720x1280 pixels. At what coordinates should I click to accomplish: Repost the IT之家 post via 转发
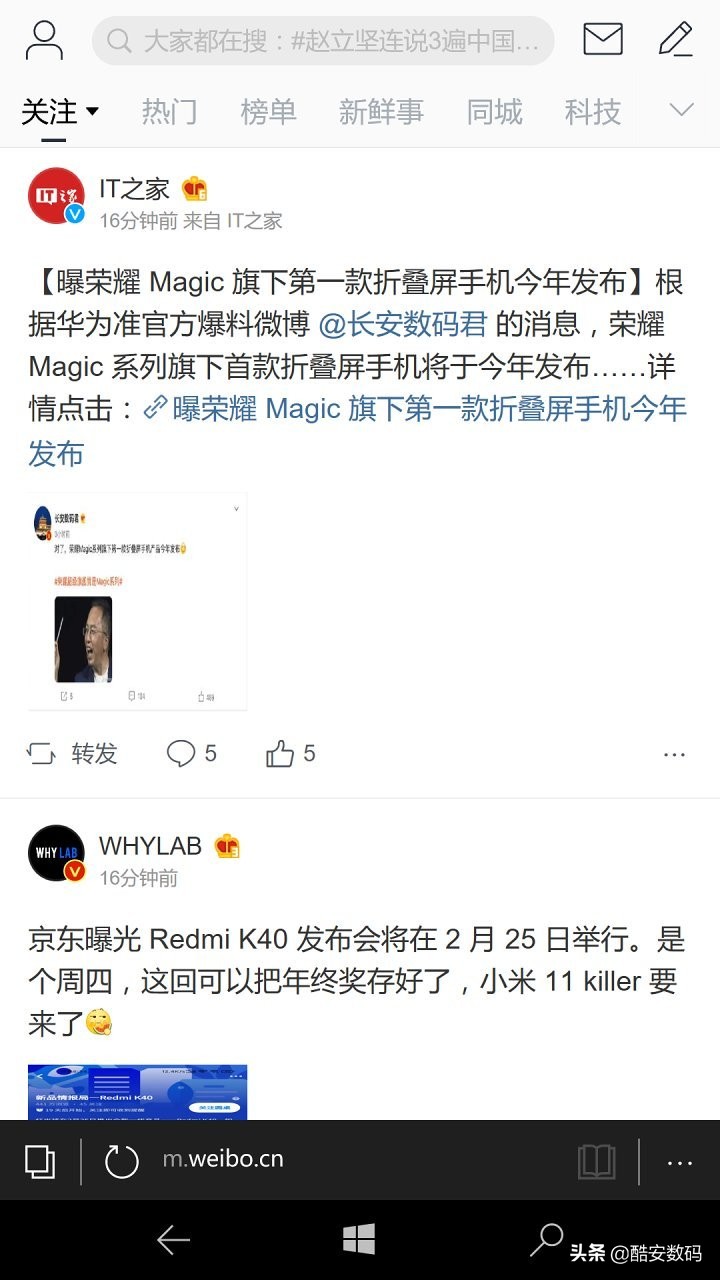pos(72,753)
